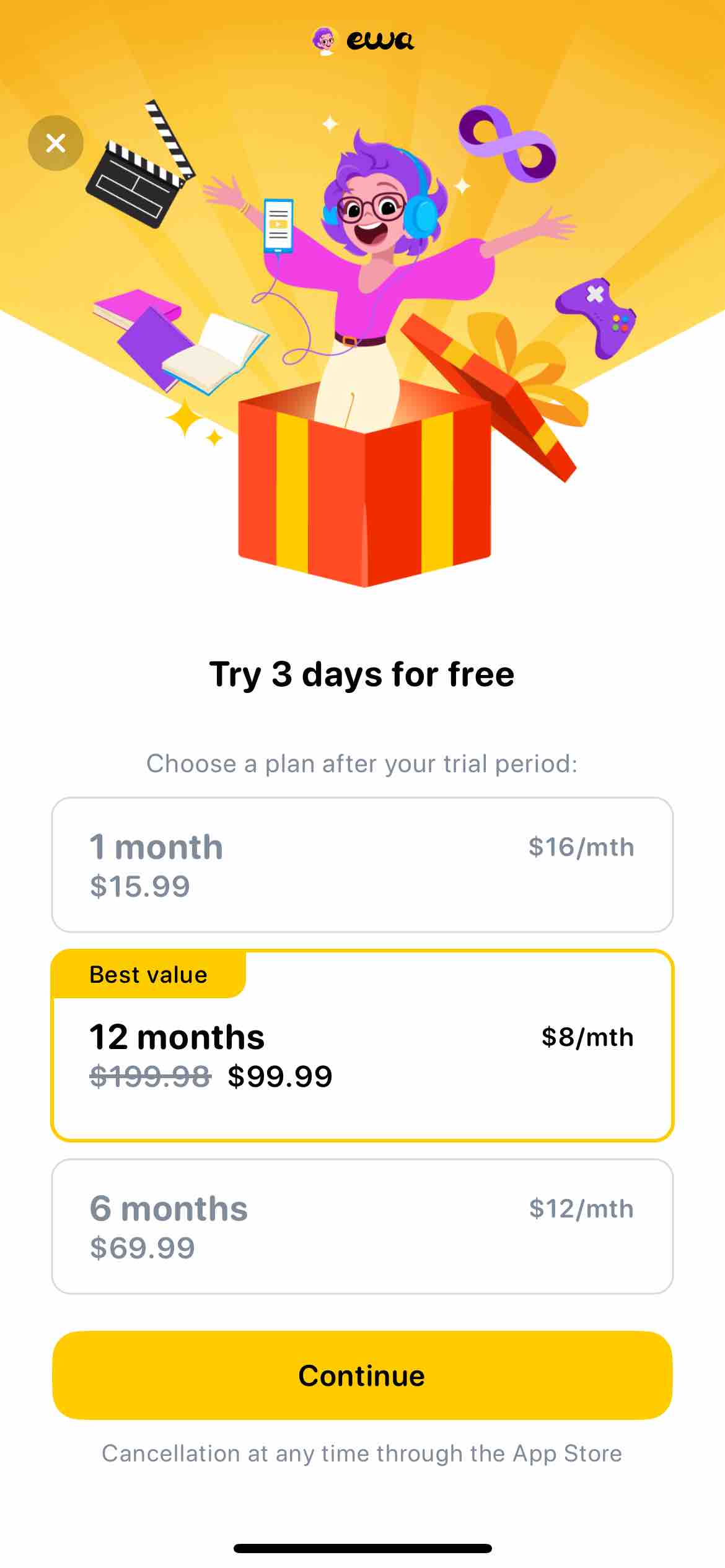Viewport: 725px width, 1568px height.
Task: Dismiss the subscription offer with the X button
Action: pyautogui.click(x=56, y=143)
